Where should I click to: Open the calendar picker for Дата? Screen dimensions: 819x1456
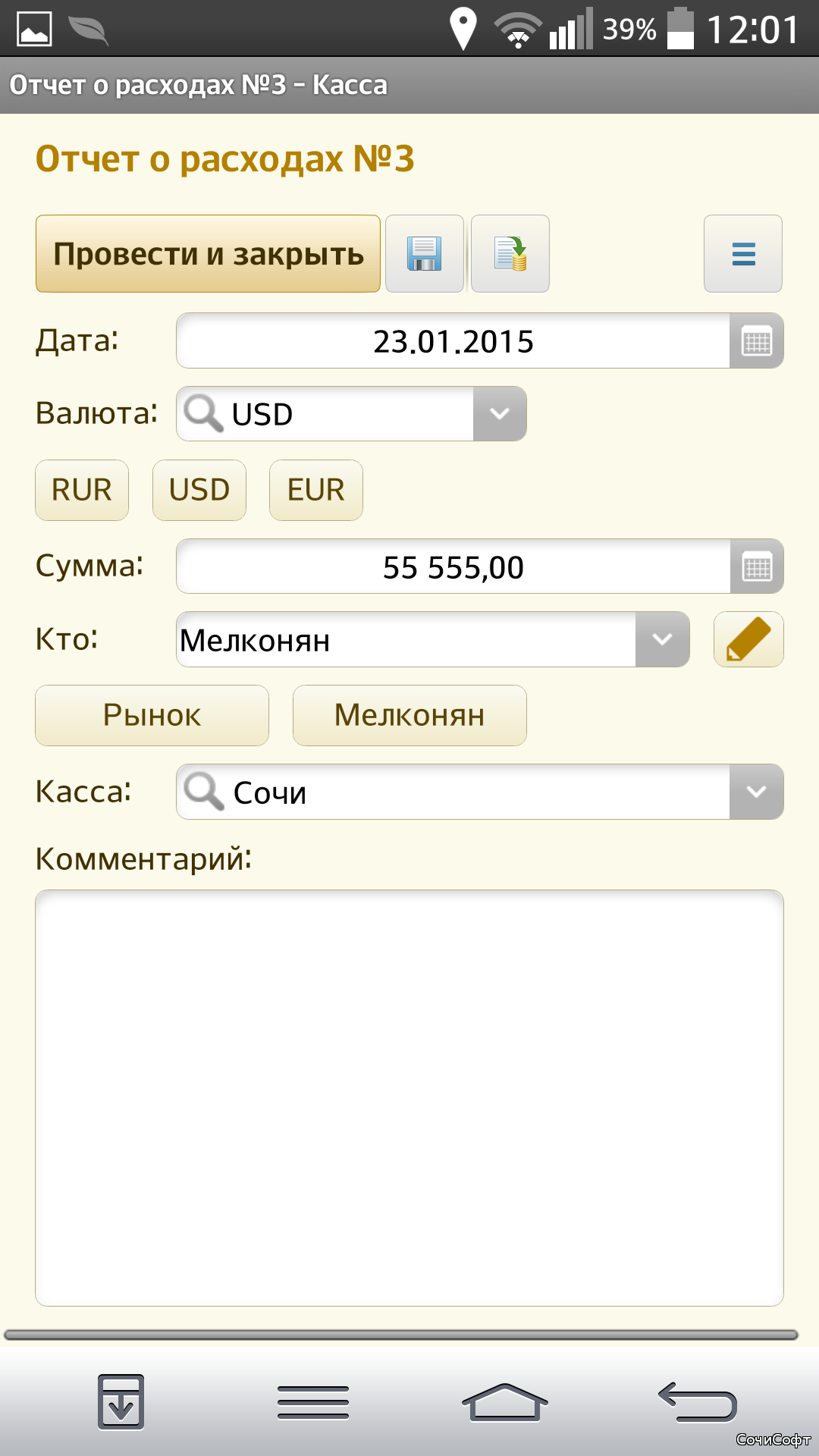757,341
